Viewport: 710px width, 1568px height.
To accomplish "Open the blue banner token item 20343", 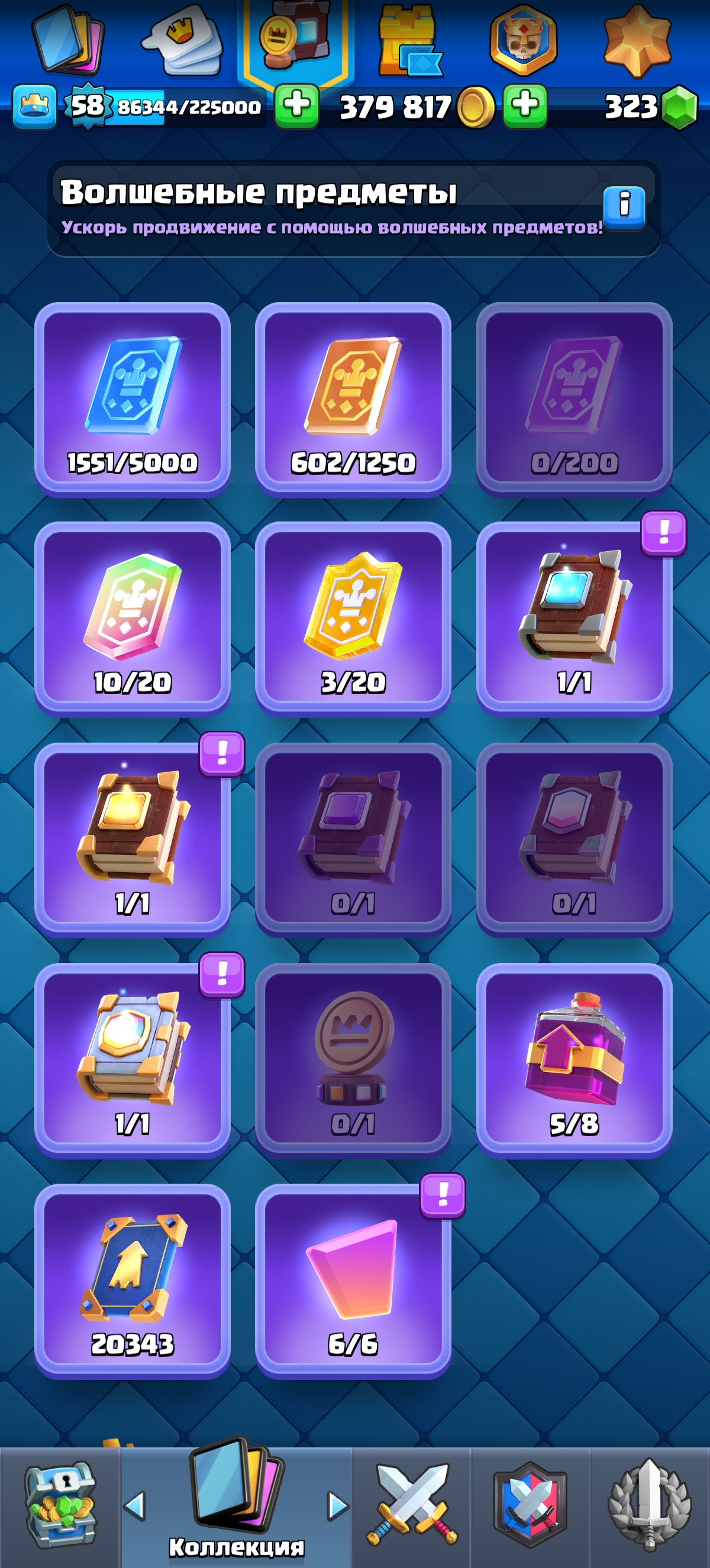I will tap(132, 1281).
